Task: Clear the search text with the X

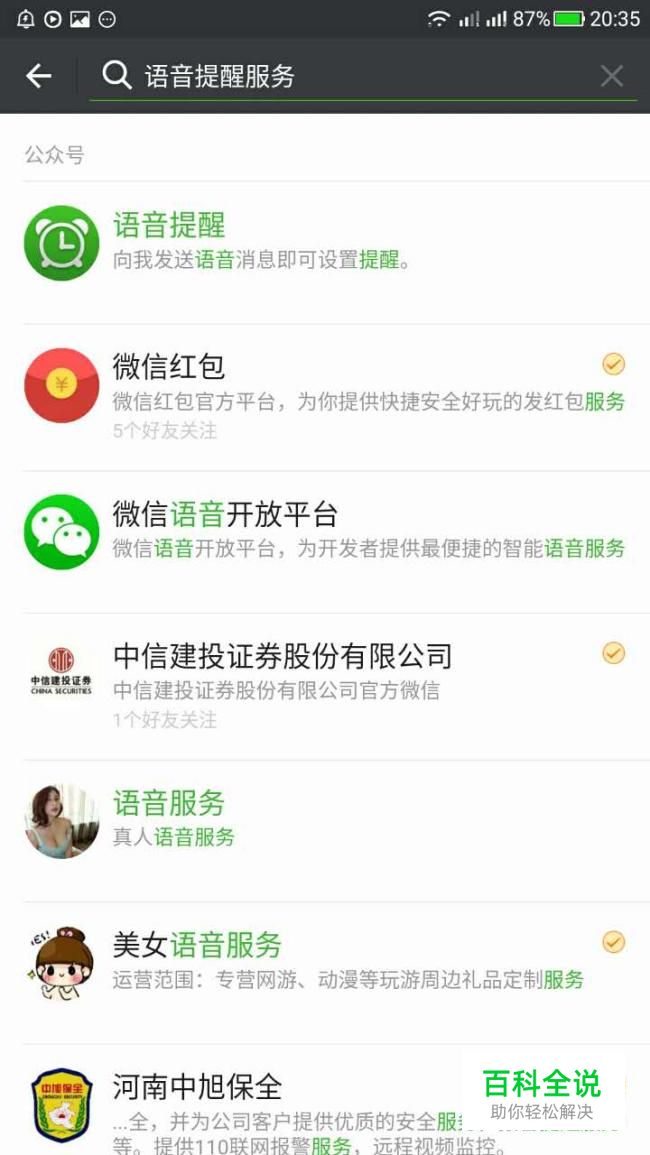Action: [612, 76]
